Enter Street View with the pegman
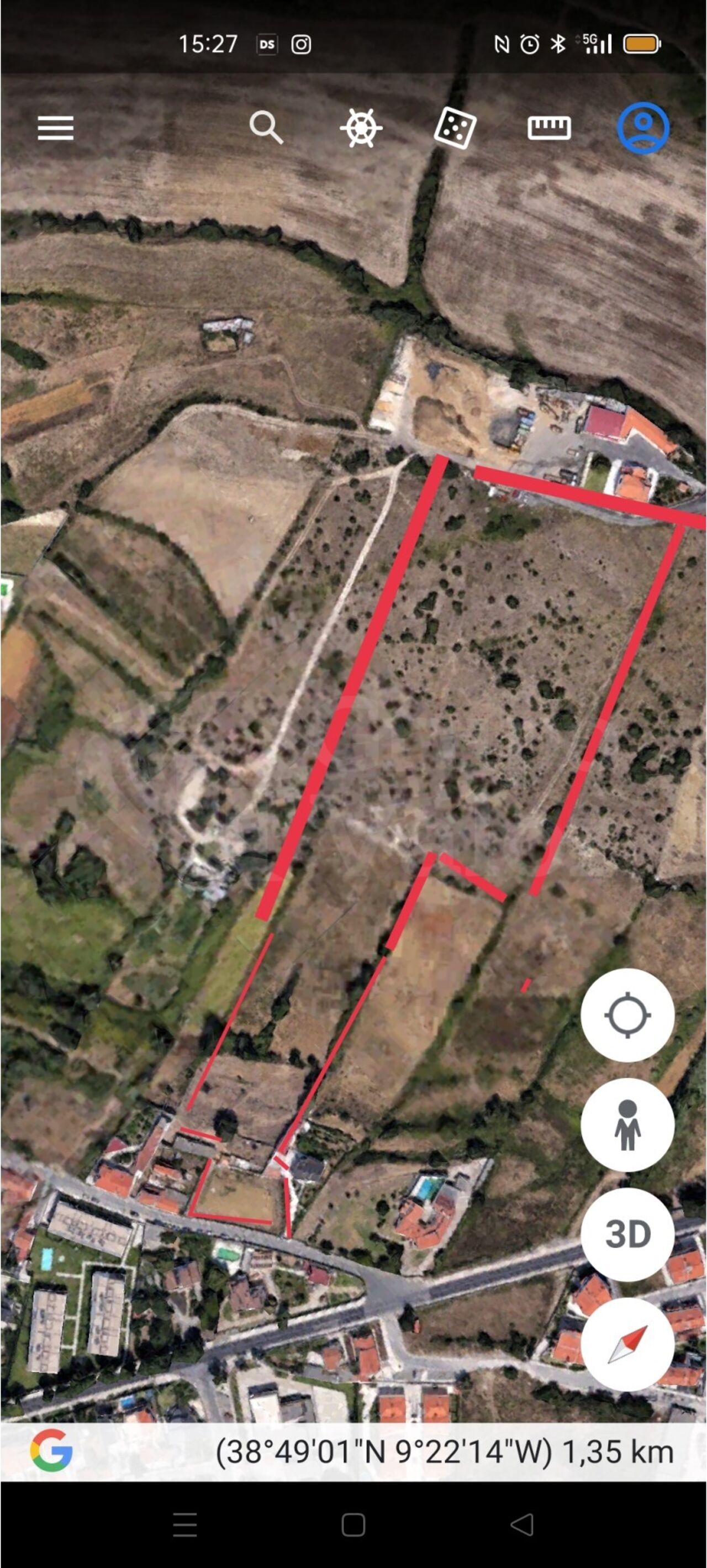The height and width of the screenshot is (1568, 707). pos(627,1125)
